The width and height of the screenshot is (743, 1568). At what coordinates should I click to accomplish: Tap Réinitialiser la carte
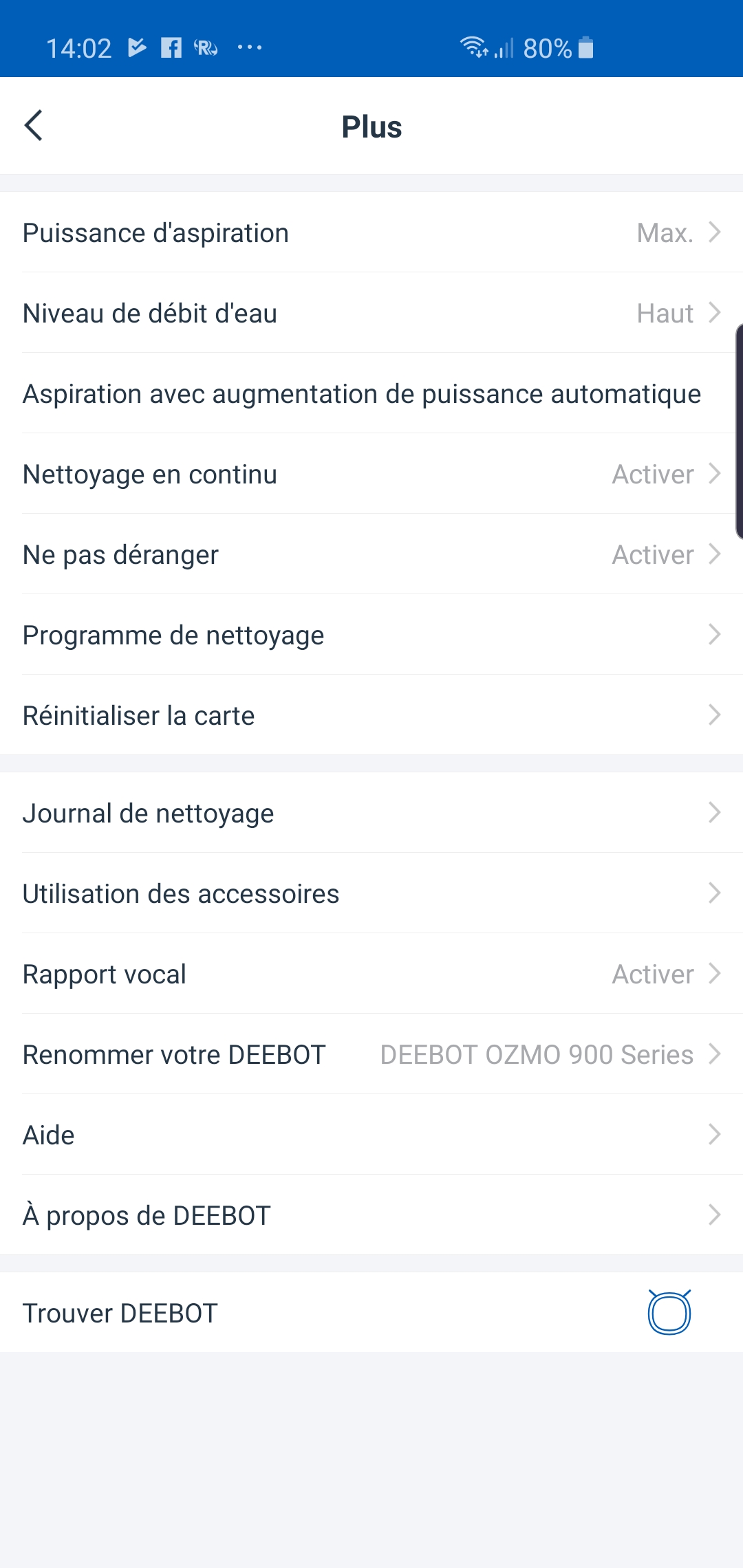pos(371,715)
